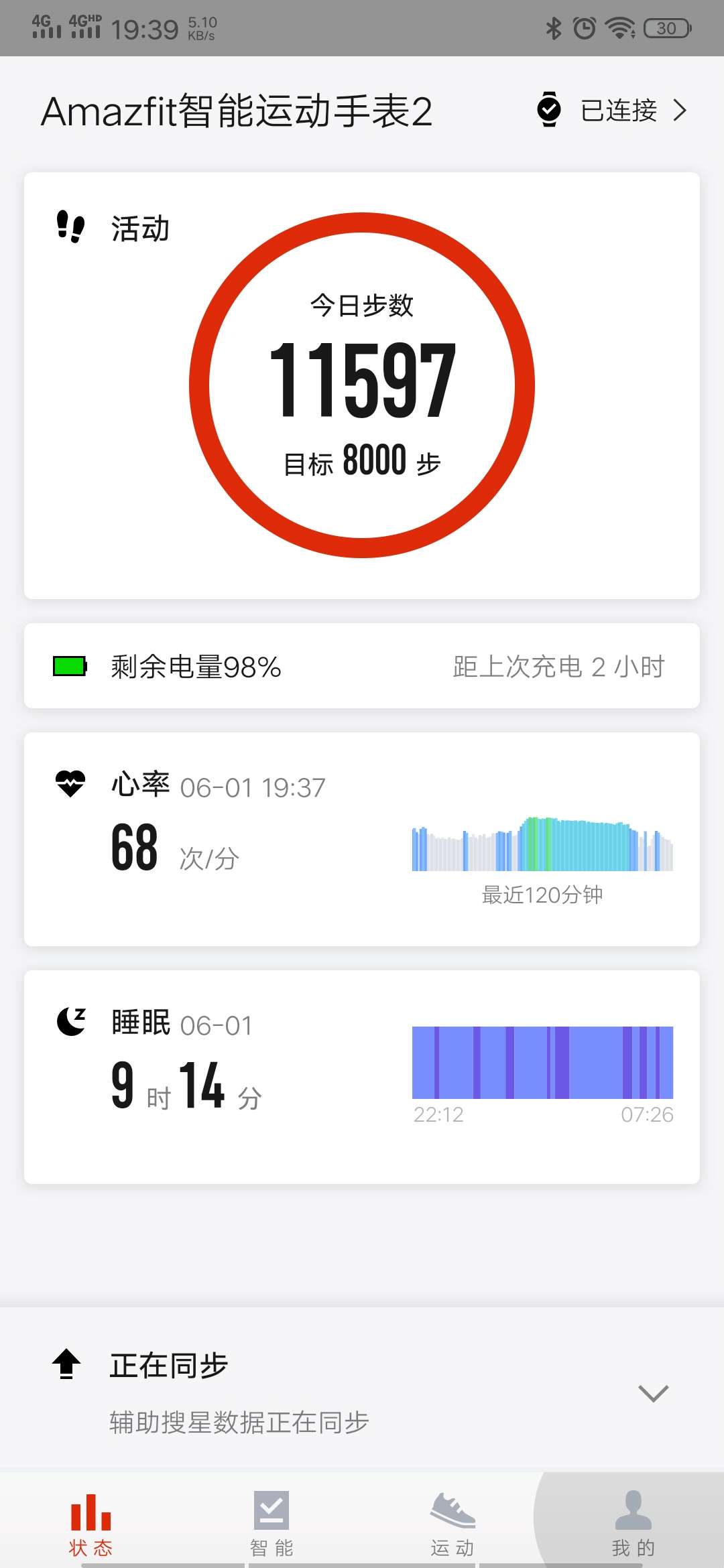Click the Bluetooth icon in status bar
Viewport: 724px width, 1568px height.
click(554, 27)
